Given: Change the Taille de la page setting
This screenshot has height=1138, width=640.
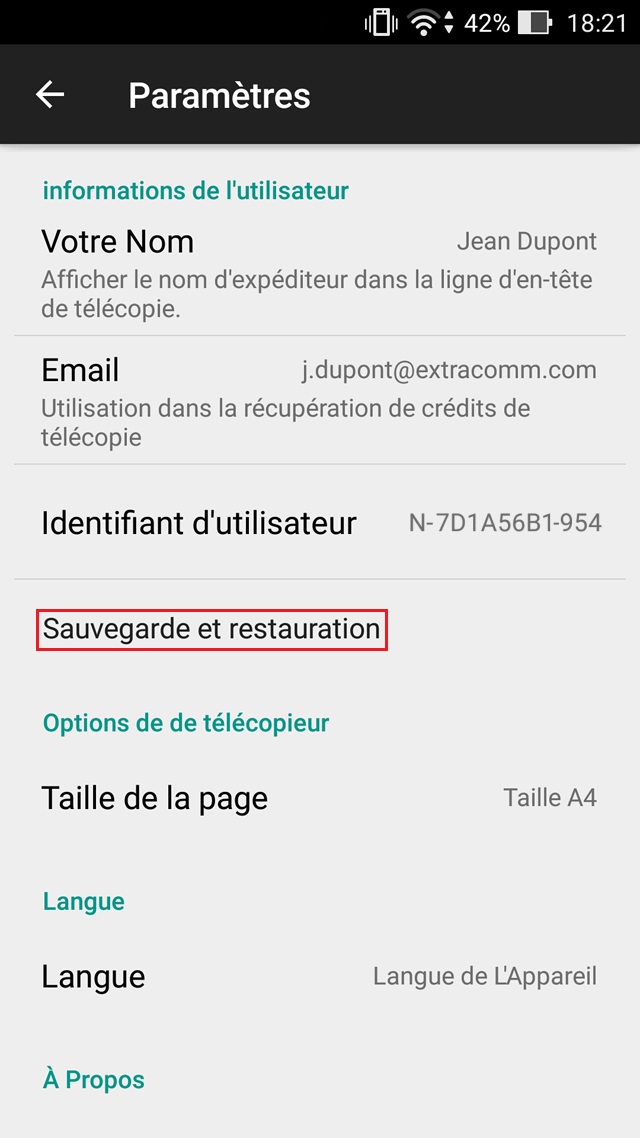Looking at the screenshot, I should point(319,798).
